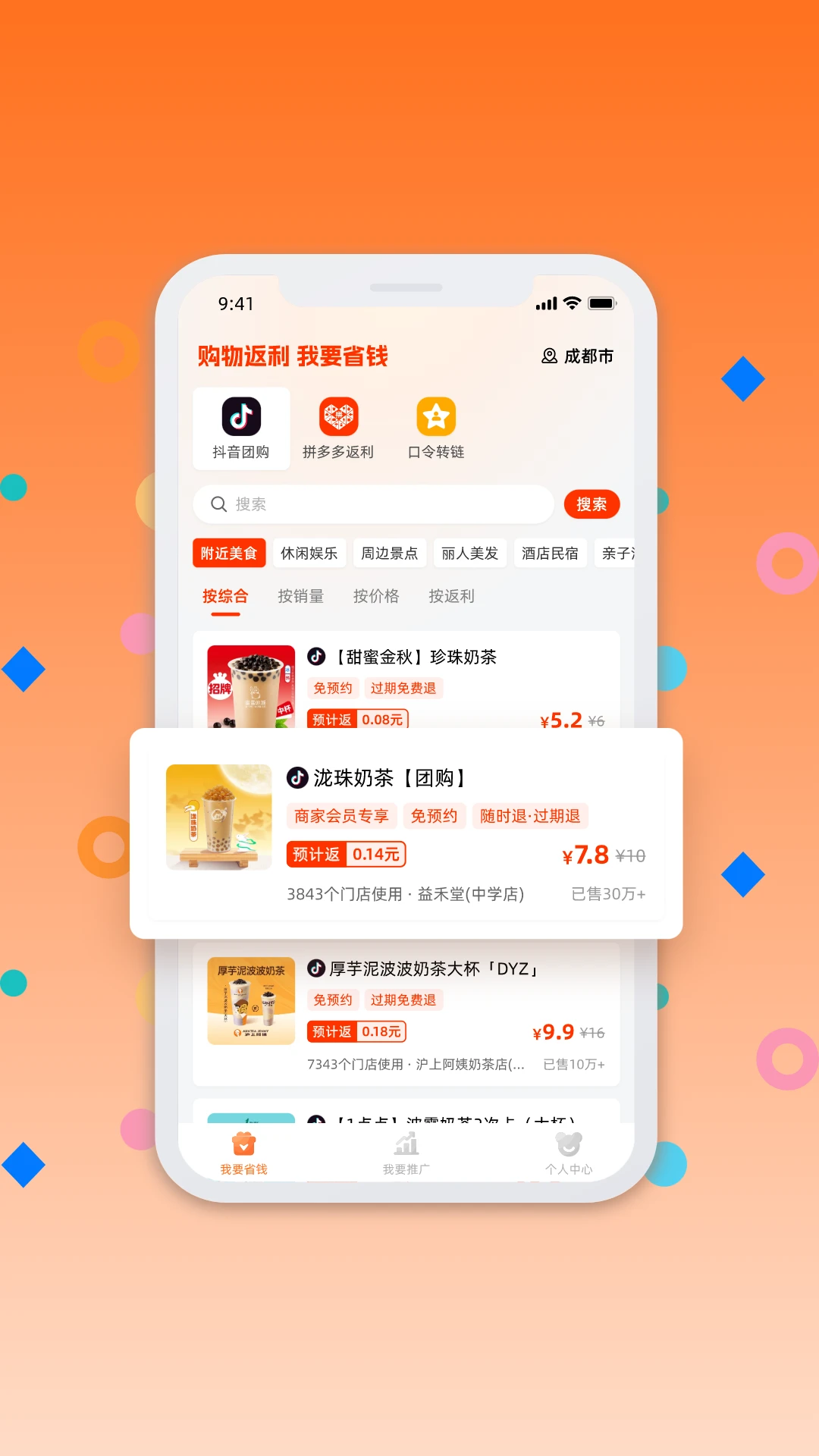Enable the 附近美食 category filter
Viewport: 819px width, 1456px height.
click(229, 553)
